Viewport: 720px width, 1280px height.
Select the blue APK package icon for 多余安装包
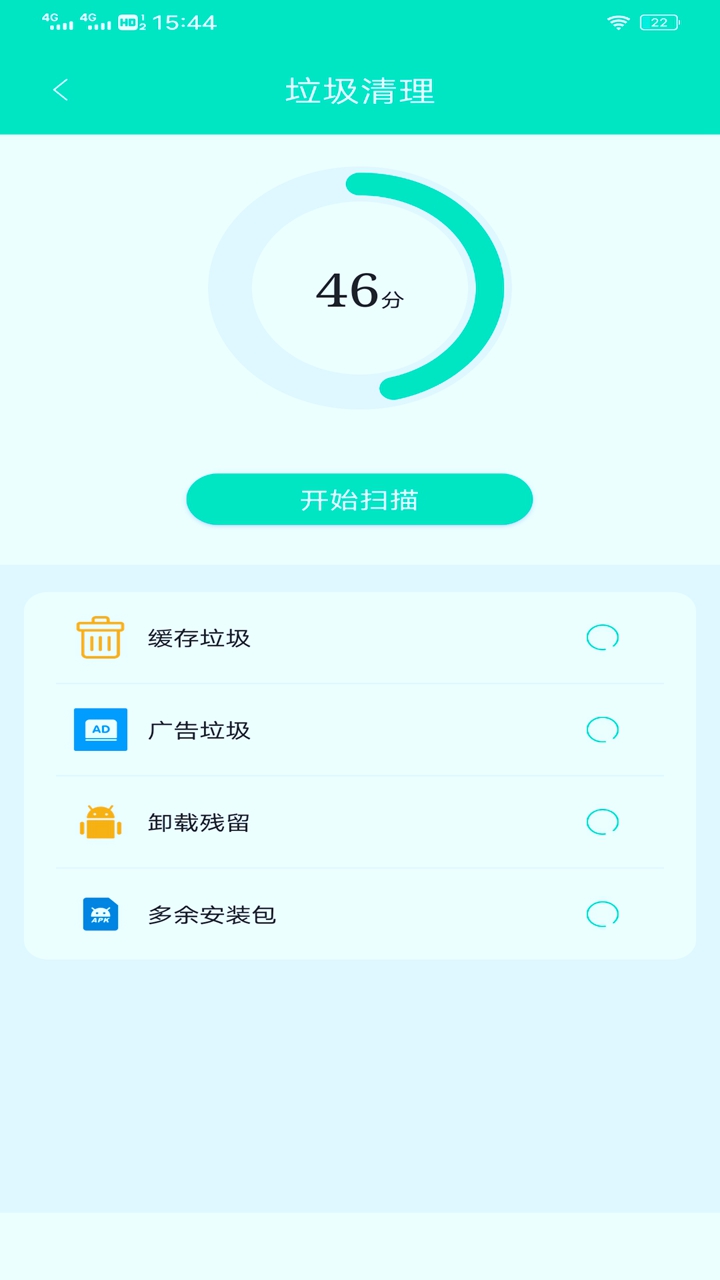[x=99, y=913]
